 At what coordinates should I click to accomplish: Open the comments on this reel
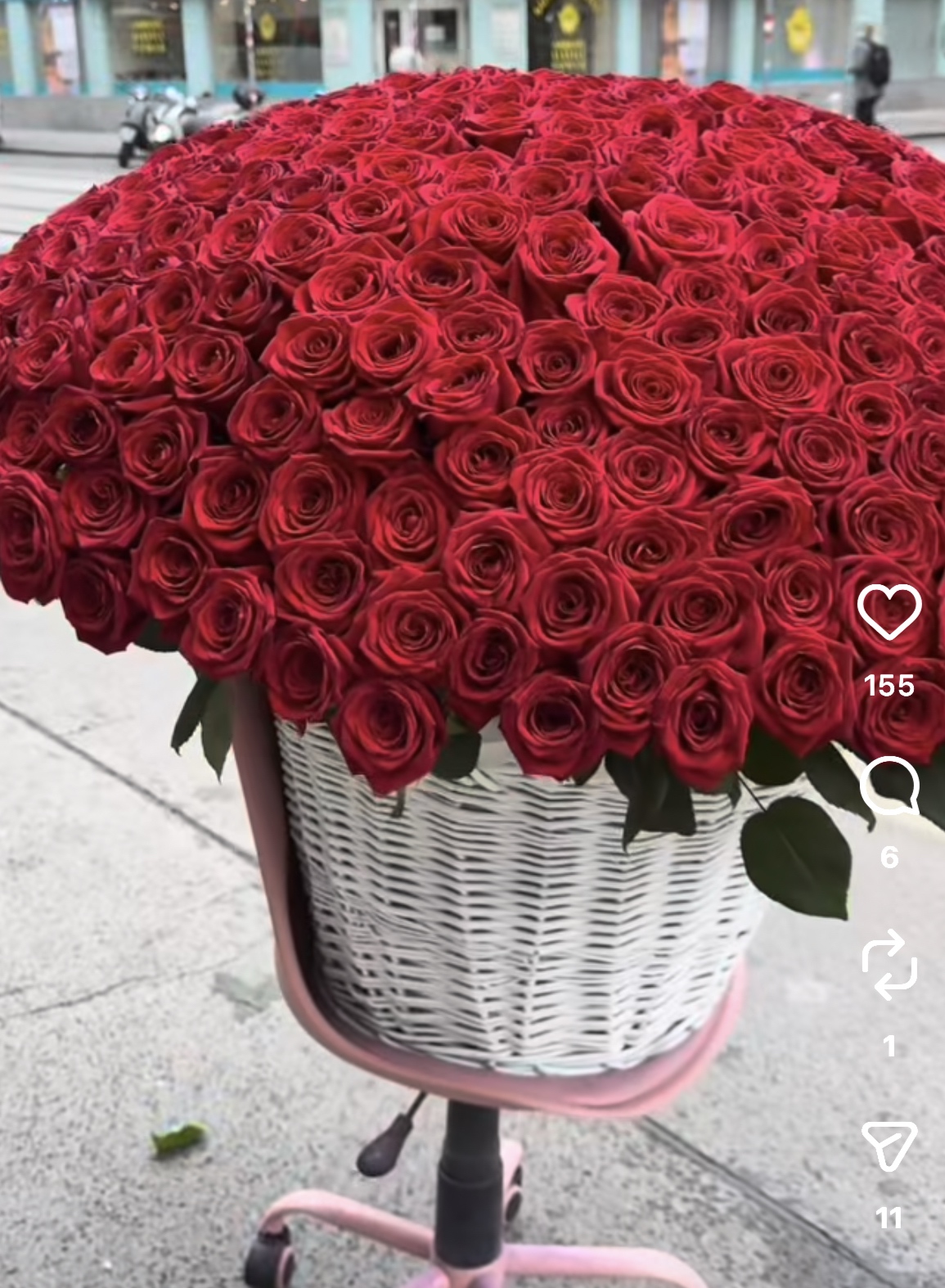(889, 786)
